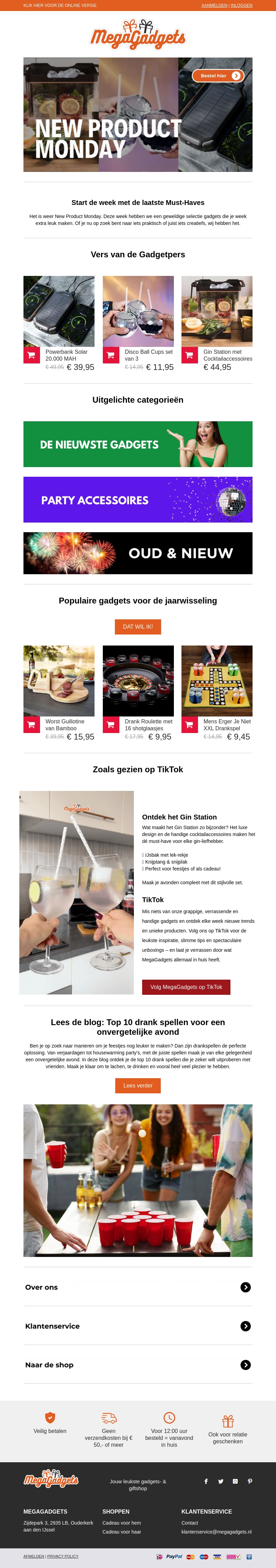This screenshot has width=276, height=1568.
Task: Browse the Party Accessoires category
Action: 138,500
